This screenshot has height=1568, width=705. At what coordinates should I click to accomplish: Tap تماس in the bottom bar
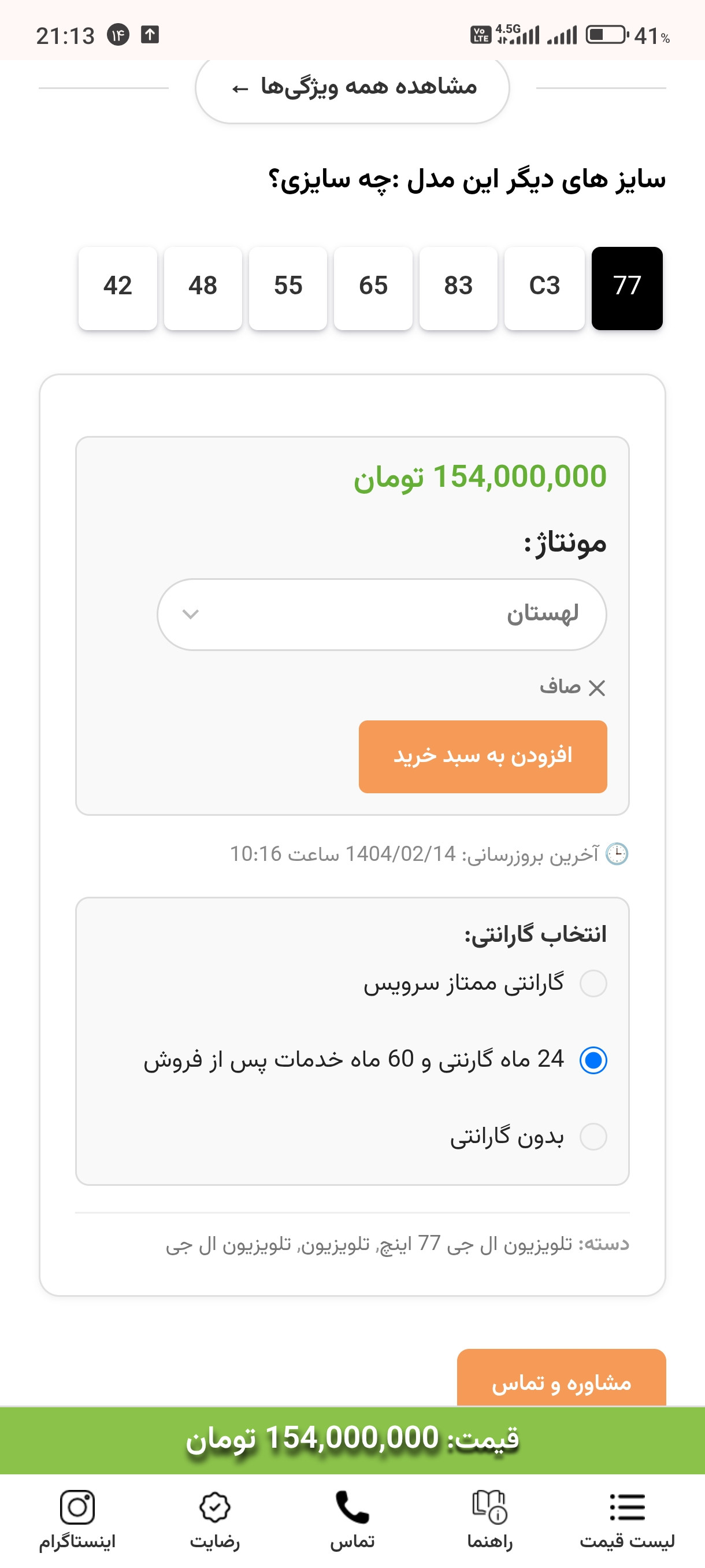(x=352, y=1519)
